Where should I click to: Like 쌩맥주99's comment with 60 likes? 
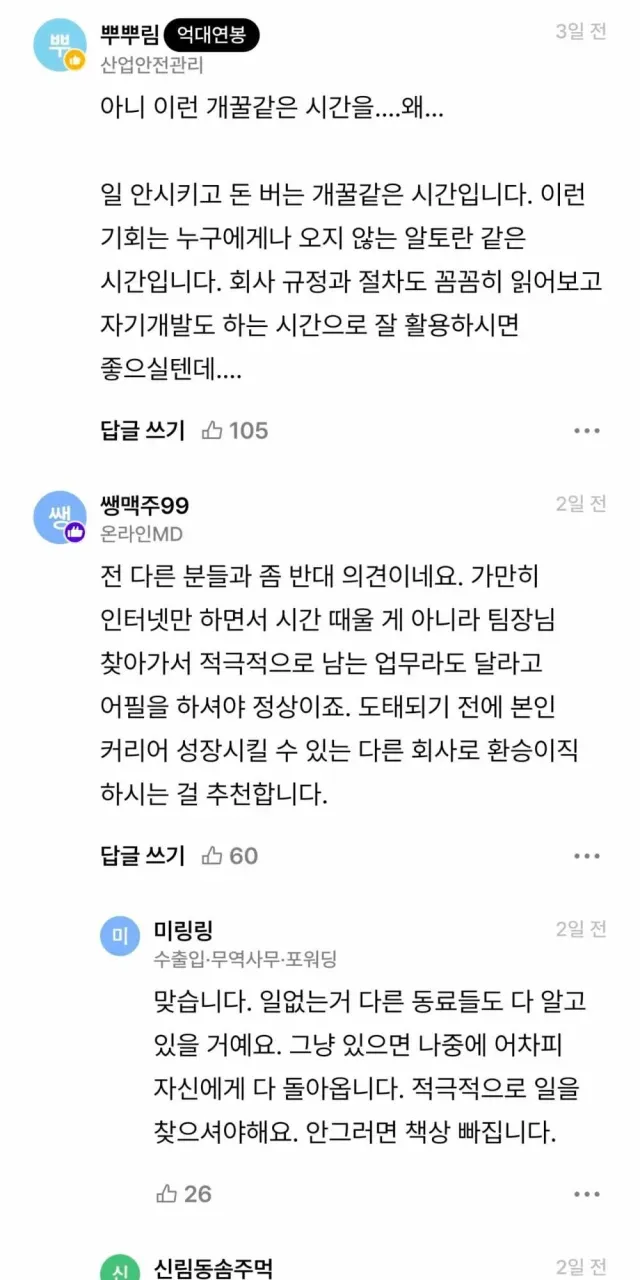(x=229, y=856)
